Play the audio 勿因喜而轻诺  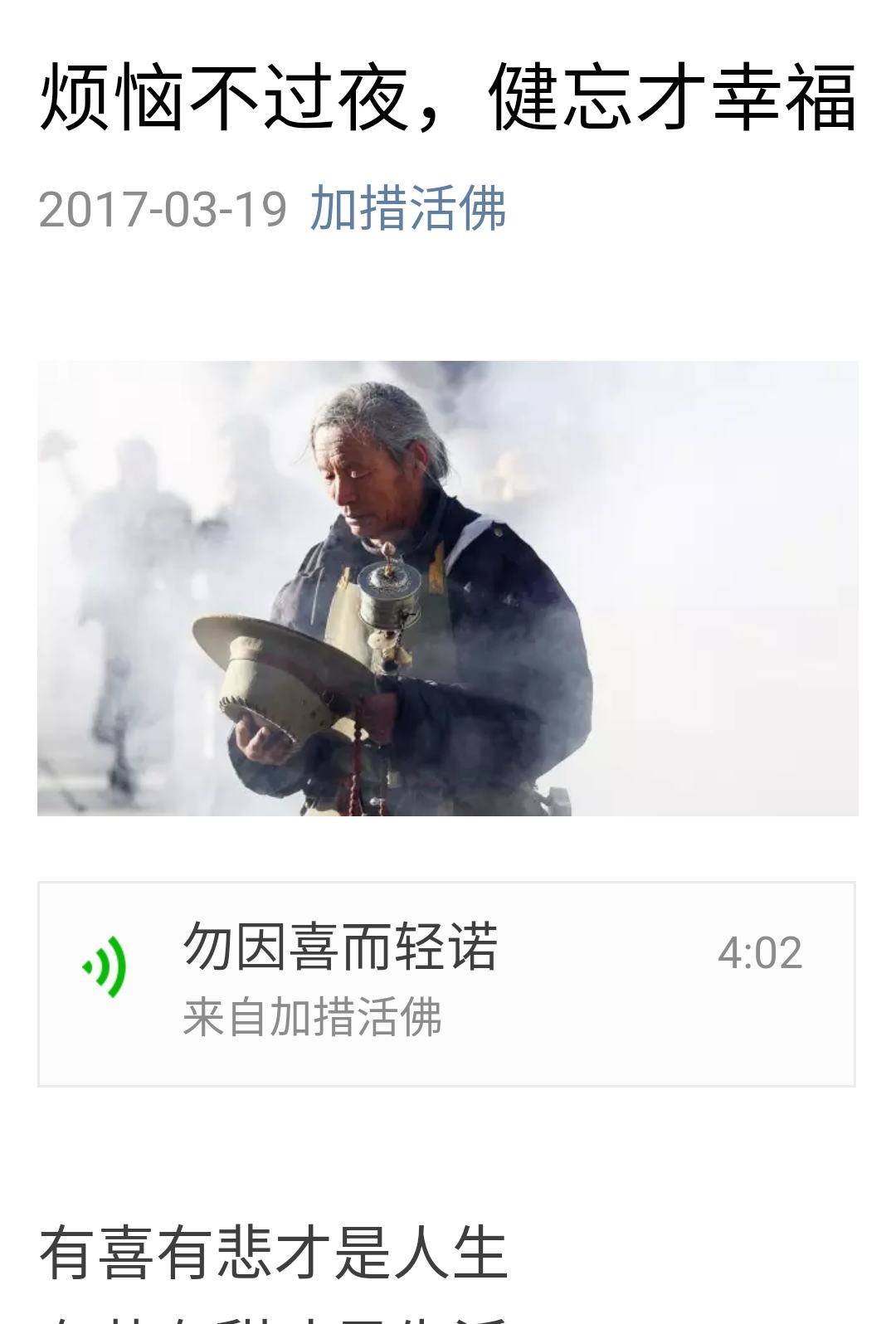[x=105, y=966]
